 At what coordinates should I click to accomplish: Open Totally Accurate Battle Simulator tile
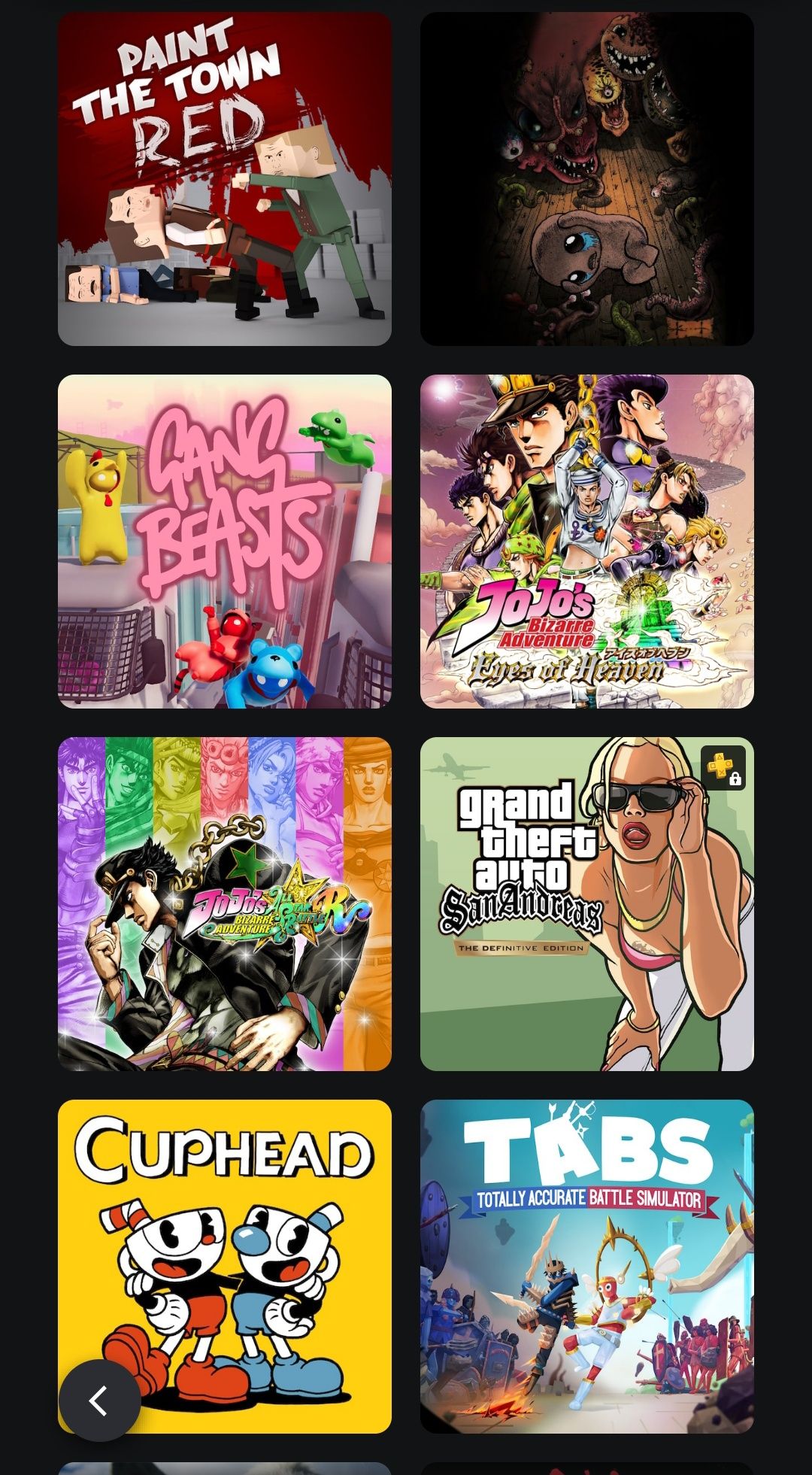[586, 1267]
